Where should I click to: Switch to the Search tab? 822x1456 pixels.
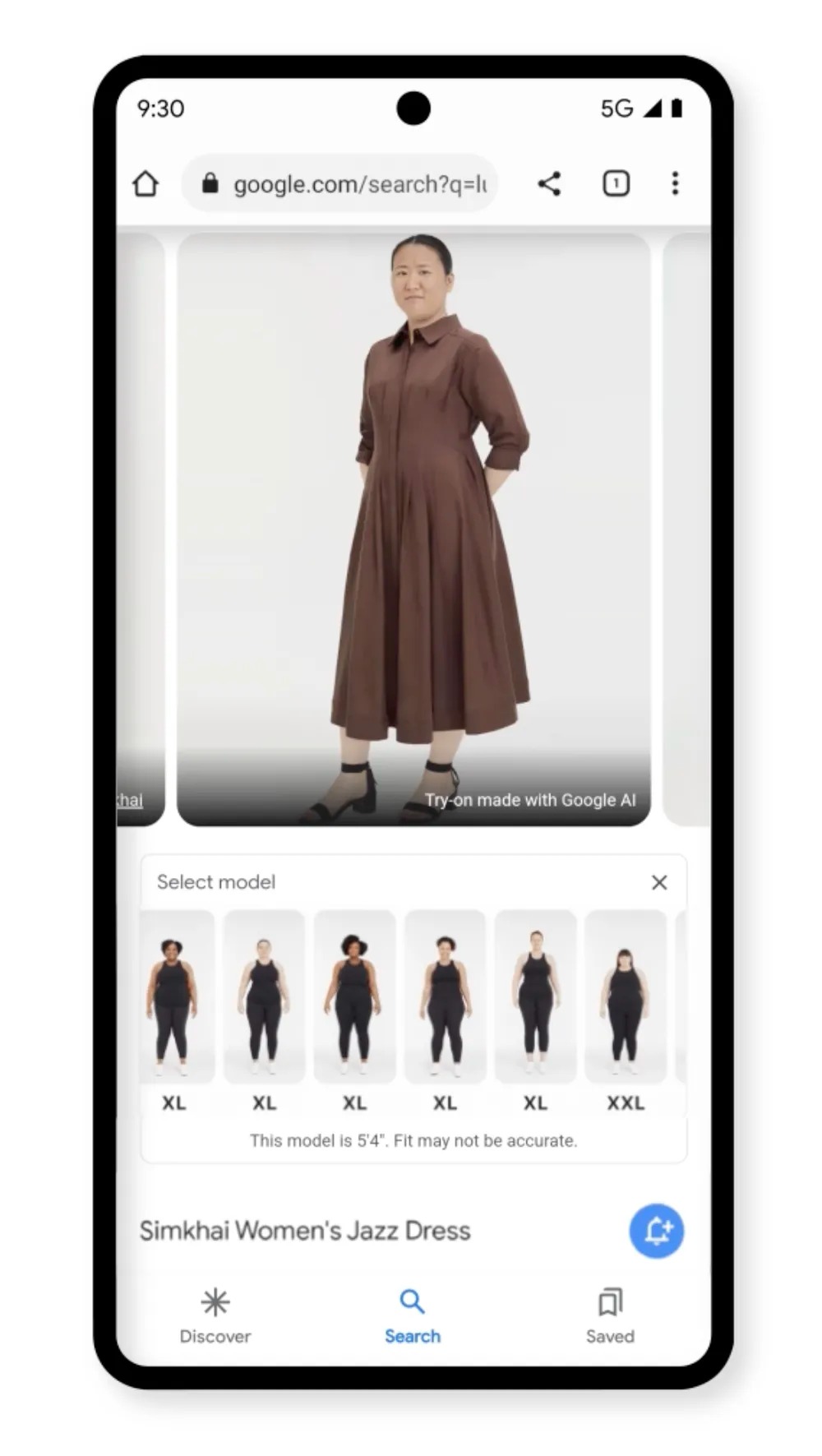click(413, 1315)
